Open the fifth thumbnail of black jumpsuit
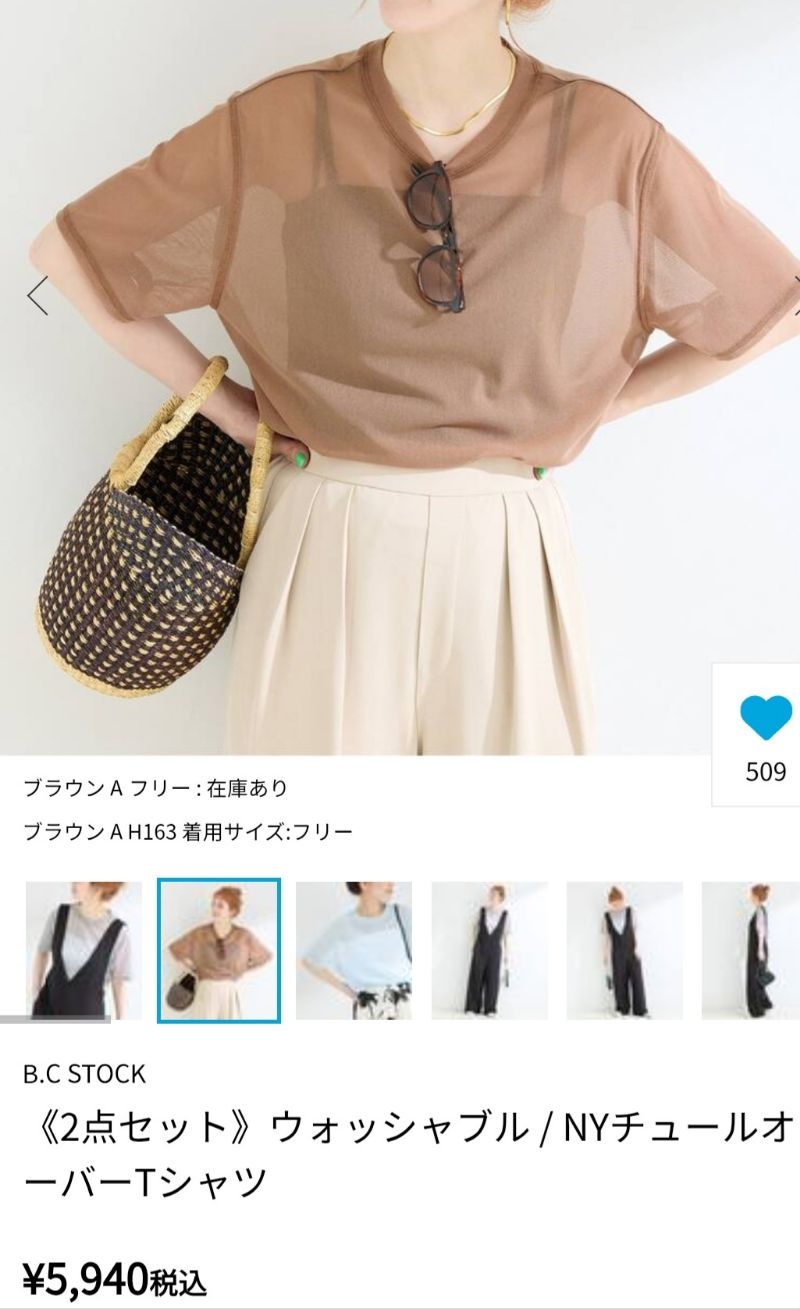 624,950
